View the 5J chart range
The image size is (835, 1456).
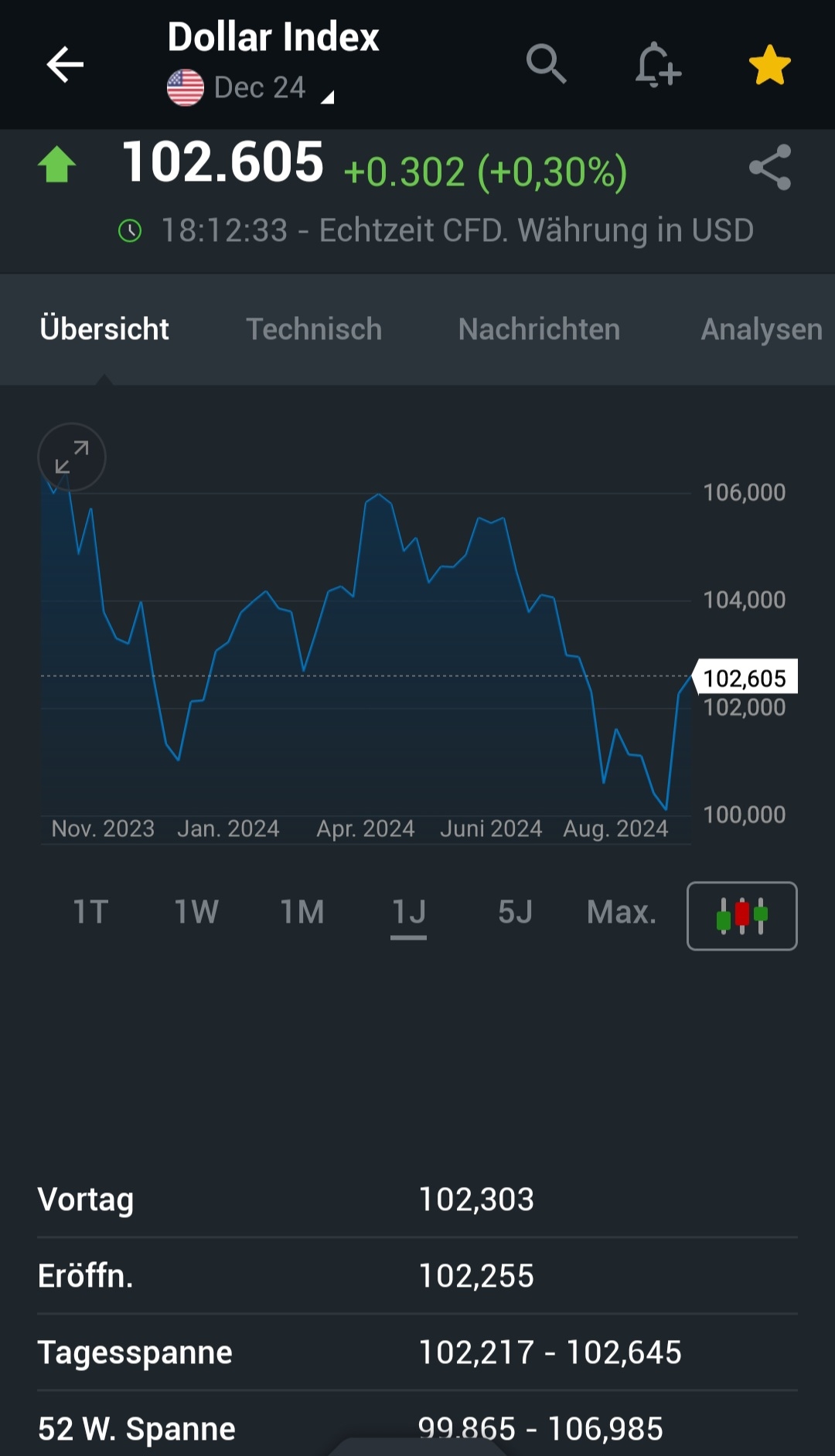point(515,912)
